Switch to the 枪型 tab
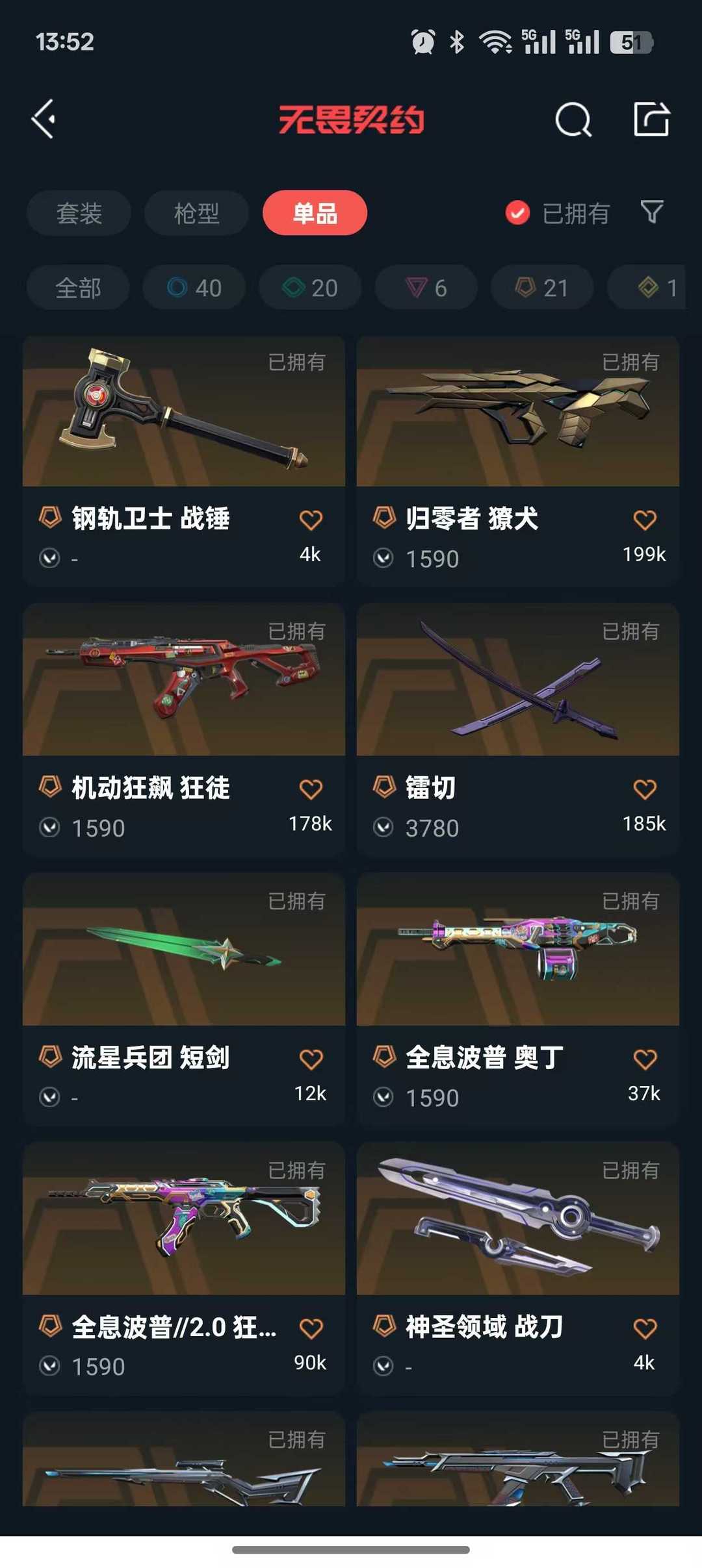 coord(196,212)
